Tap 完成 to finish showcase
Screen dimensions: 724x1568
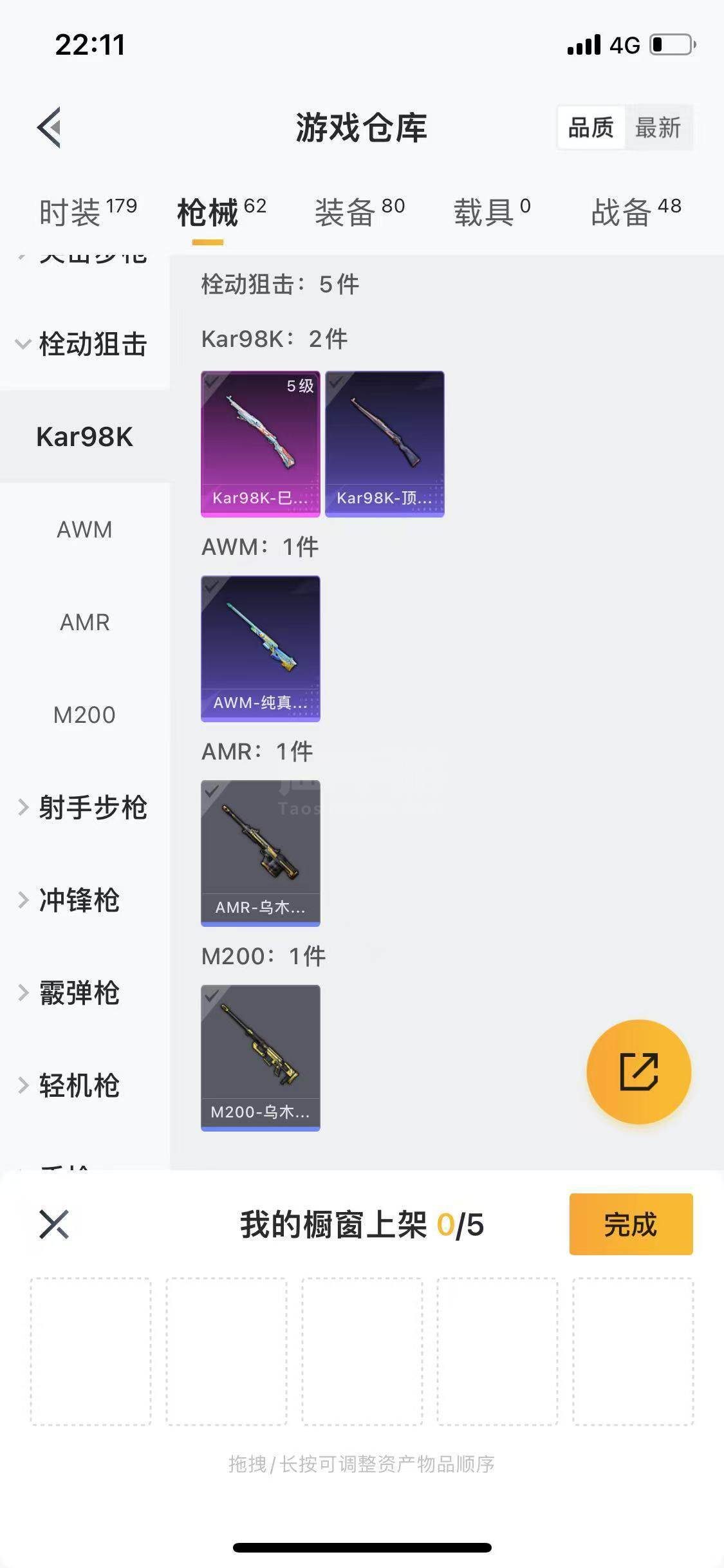tap(630, 1224)
